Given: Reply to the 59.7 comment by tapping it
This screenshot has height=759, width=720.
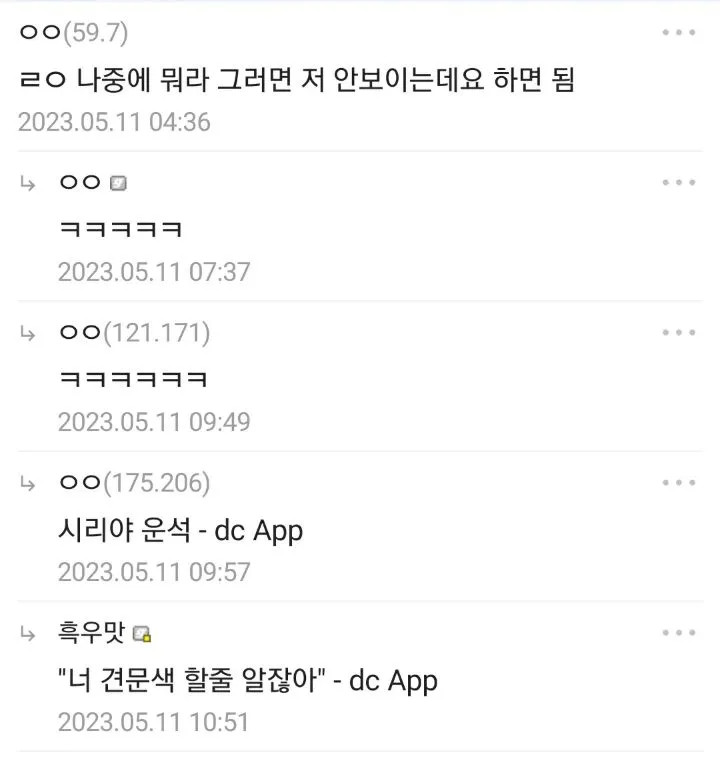Looking at the screenshot, I should (297, 81).
